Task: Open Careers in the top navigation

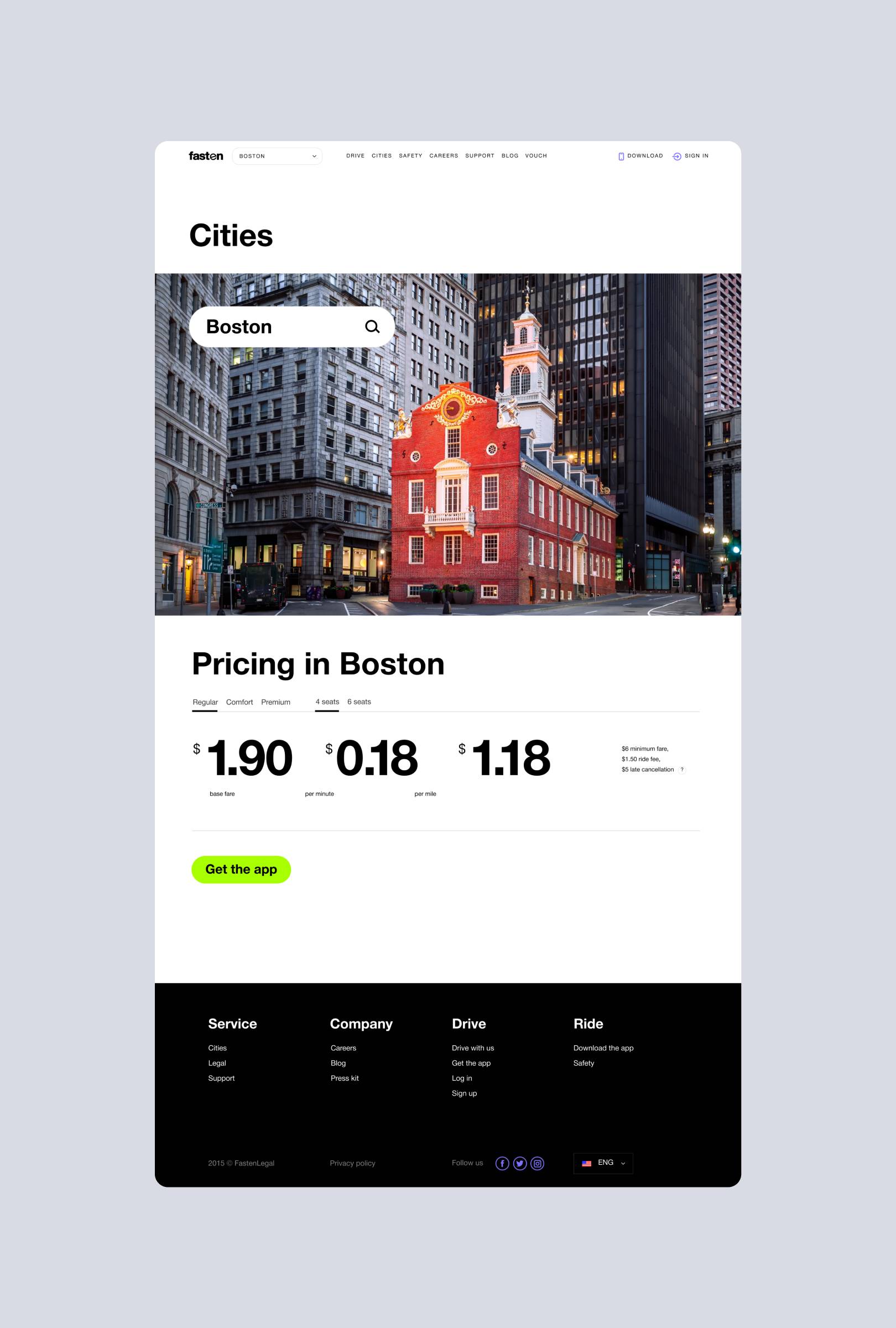Action: [x=444, y=155]
